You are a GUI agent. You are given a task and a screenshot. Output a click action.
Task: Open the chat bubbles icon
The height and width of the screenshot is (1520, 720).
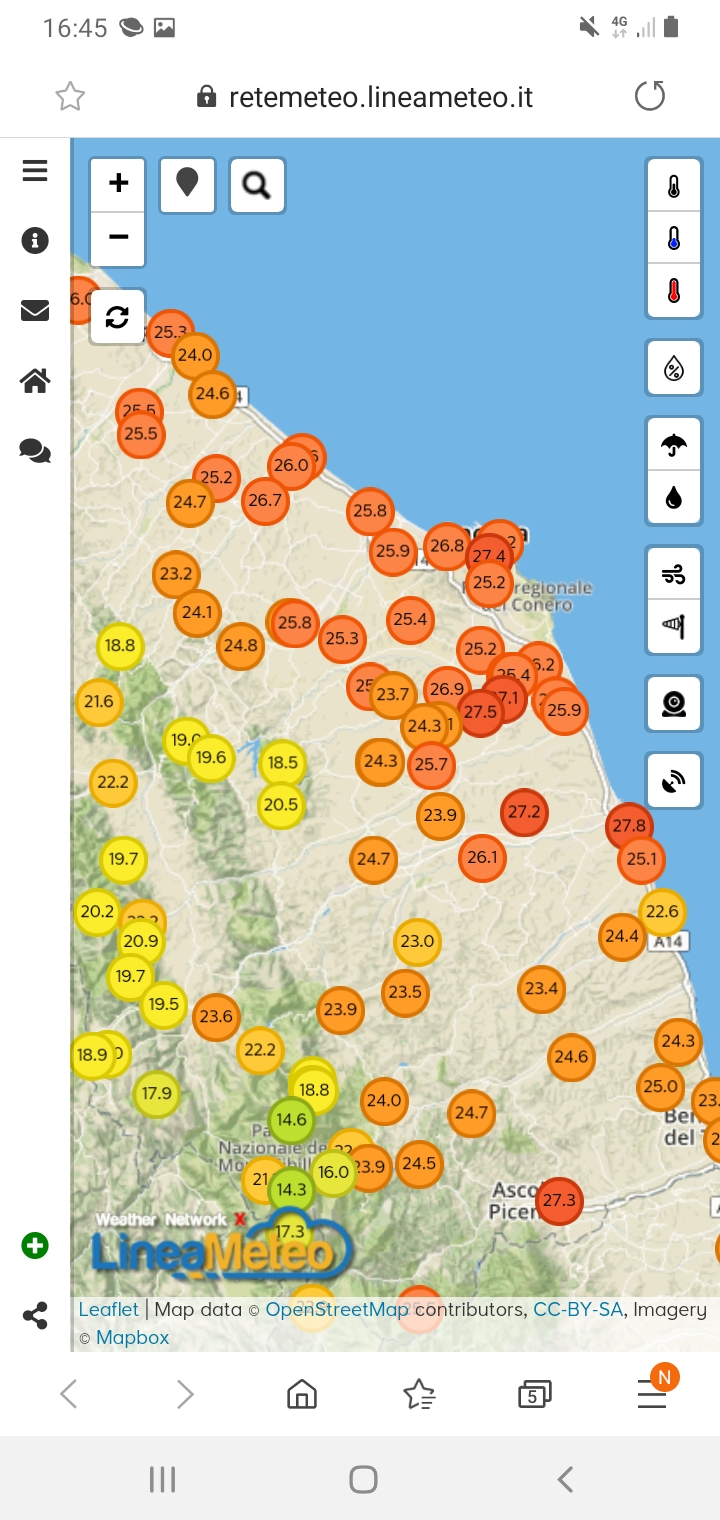pos(35,451)
